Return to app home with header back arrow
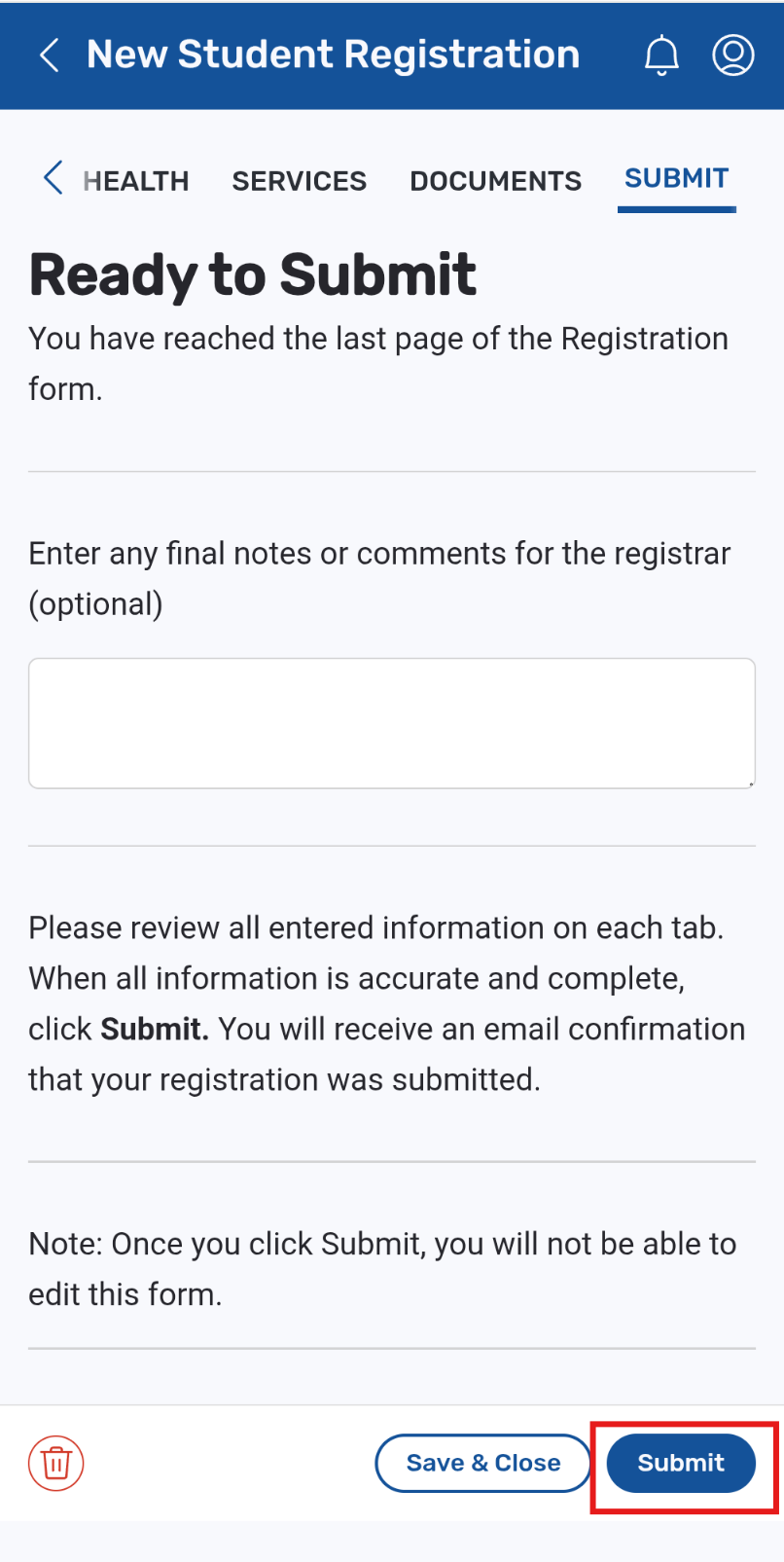 tap(48, 54)
